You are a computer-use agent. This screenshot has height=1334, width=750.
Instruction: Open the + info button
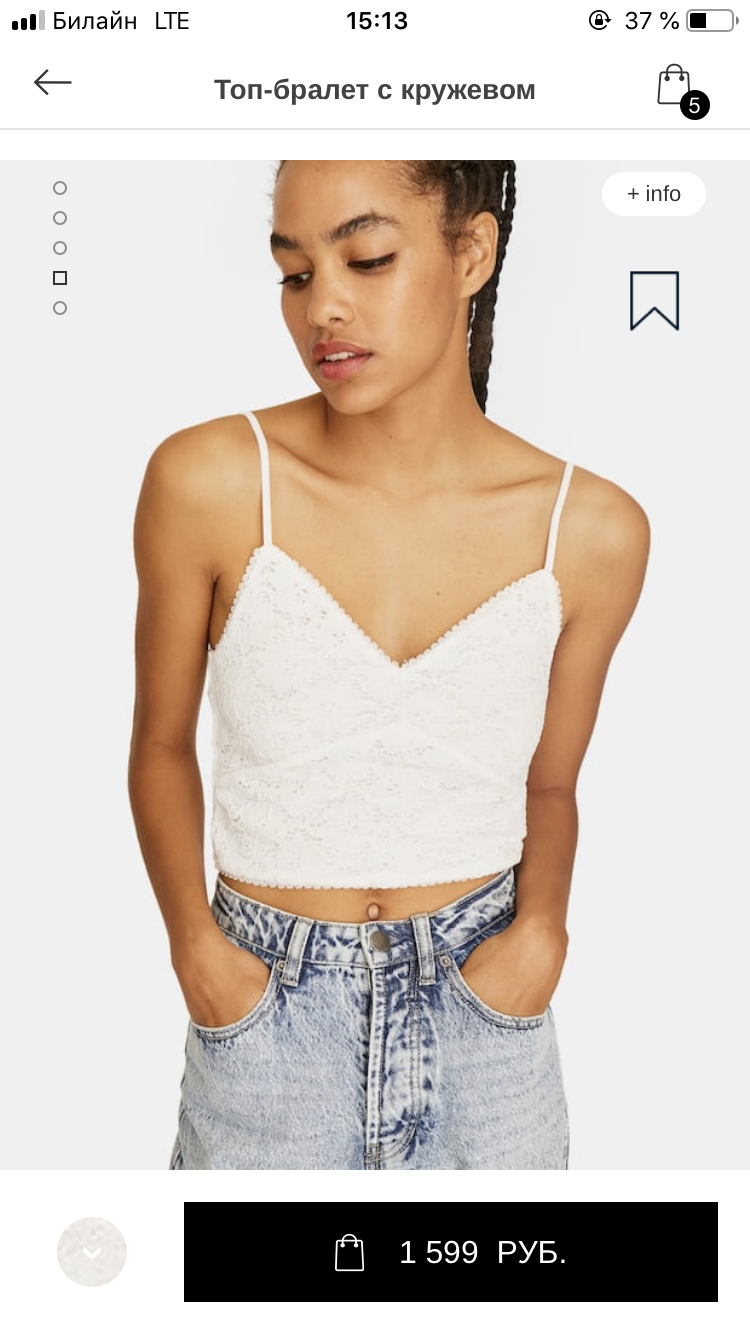pos(654,194)
